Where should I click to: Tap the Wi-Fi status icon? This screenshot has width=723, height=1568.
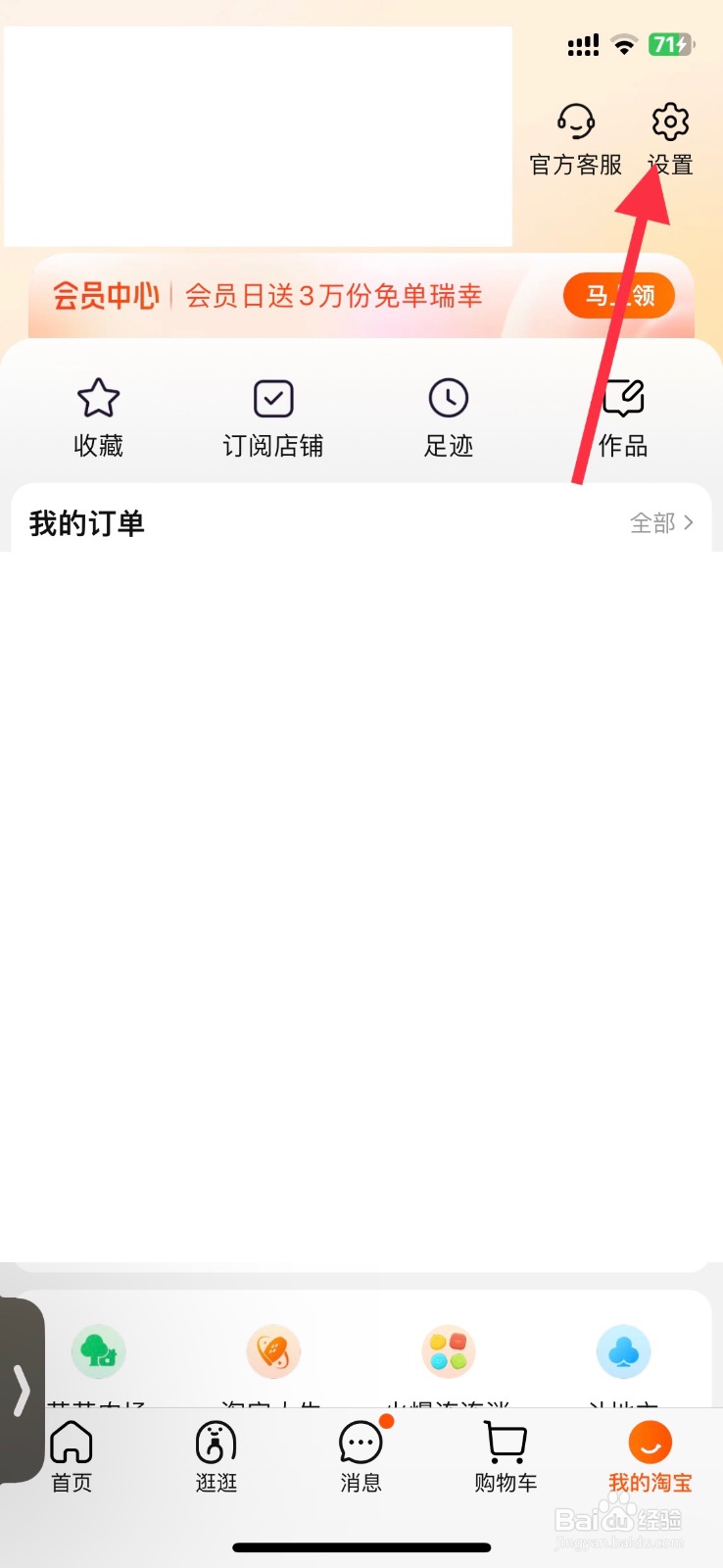point(624,43)
